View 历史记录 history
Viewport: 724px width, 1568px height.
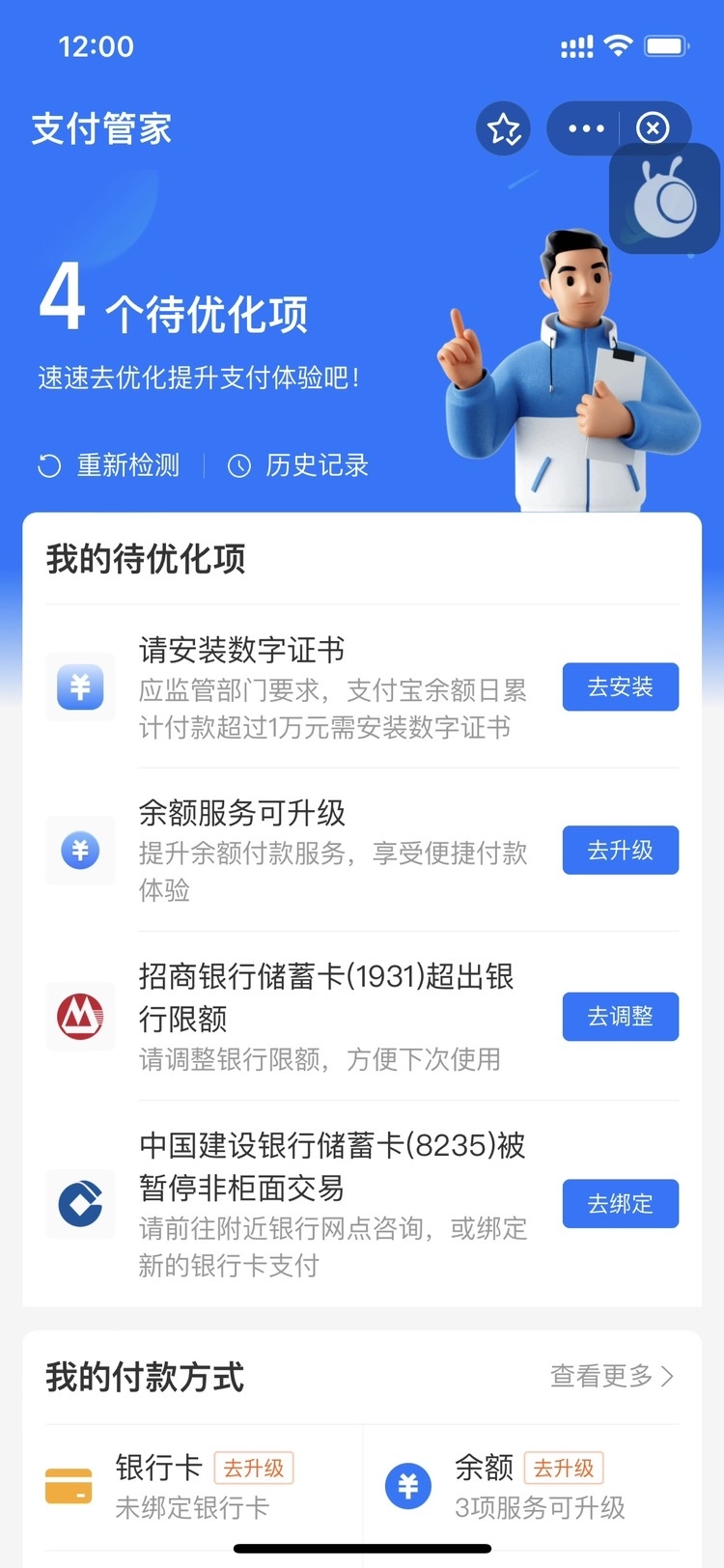click(298, 465)
